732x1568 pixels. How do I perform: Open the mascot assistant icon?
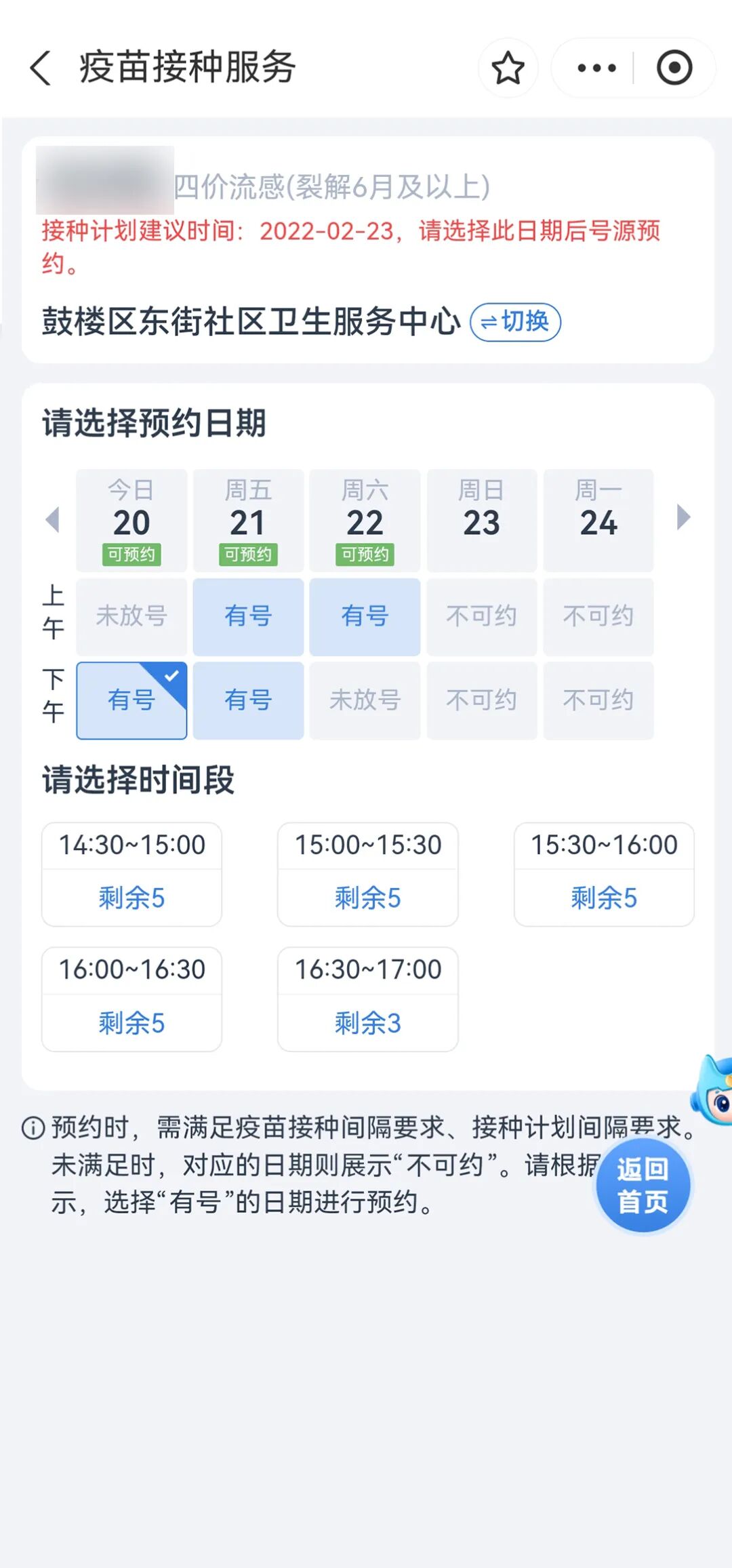713,1090
